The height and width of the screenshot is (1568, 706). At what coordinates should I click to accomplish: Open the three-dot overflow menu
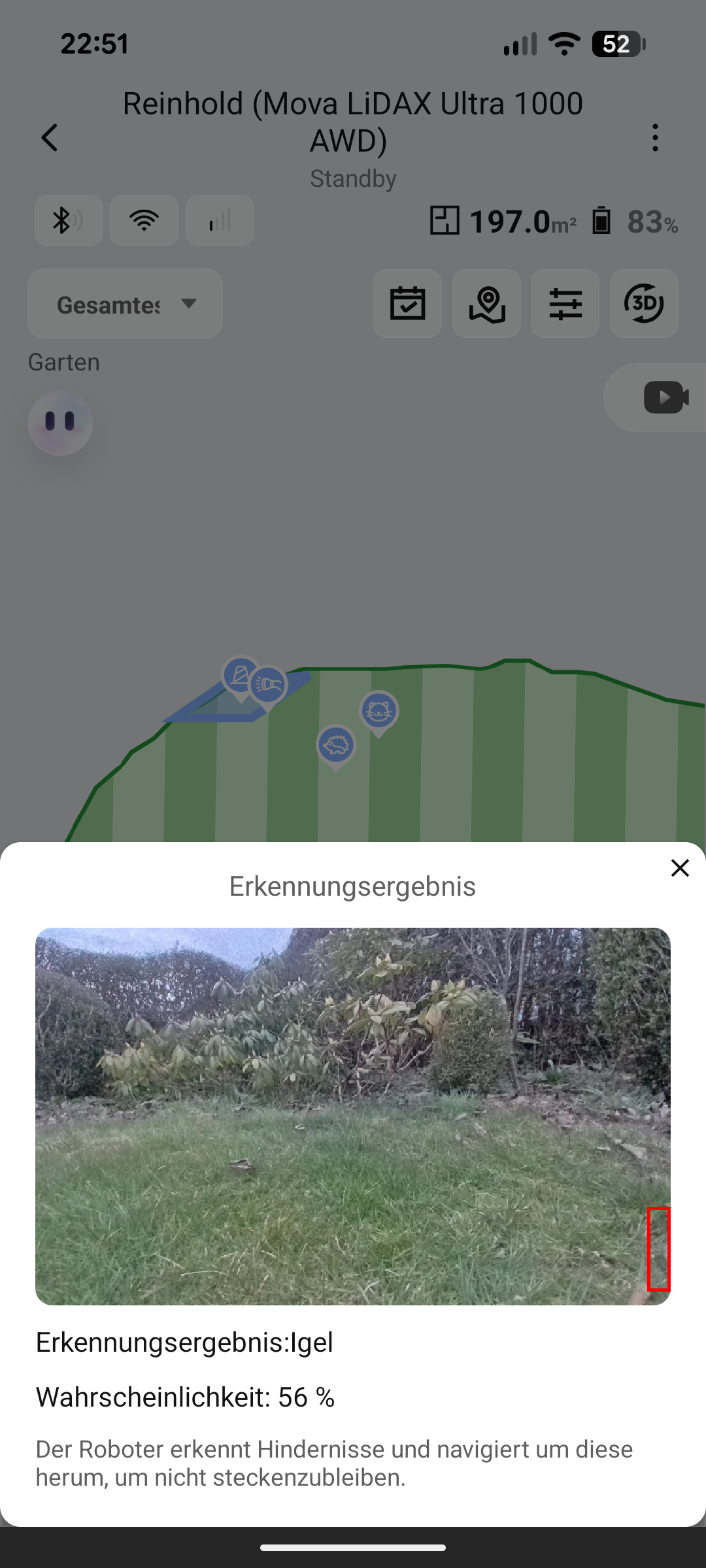[x=655, y=138]
